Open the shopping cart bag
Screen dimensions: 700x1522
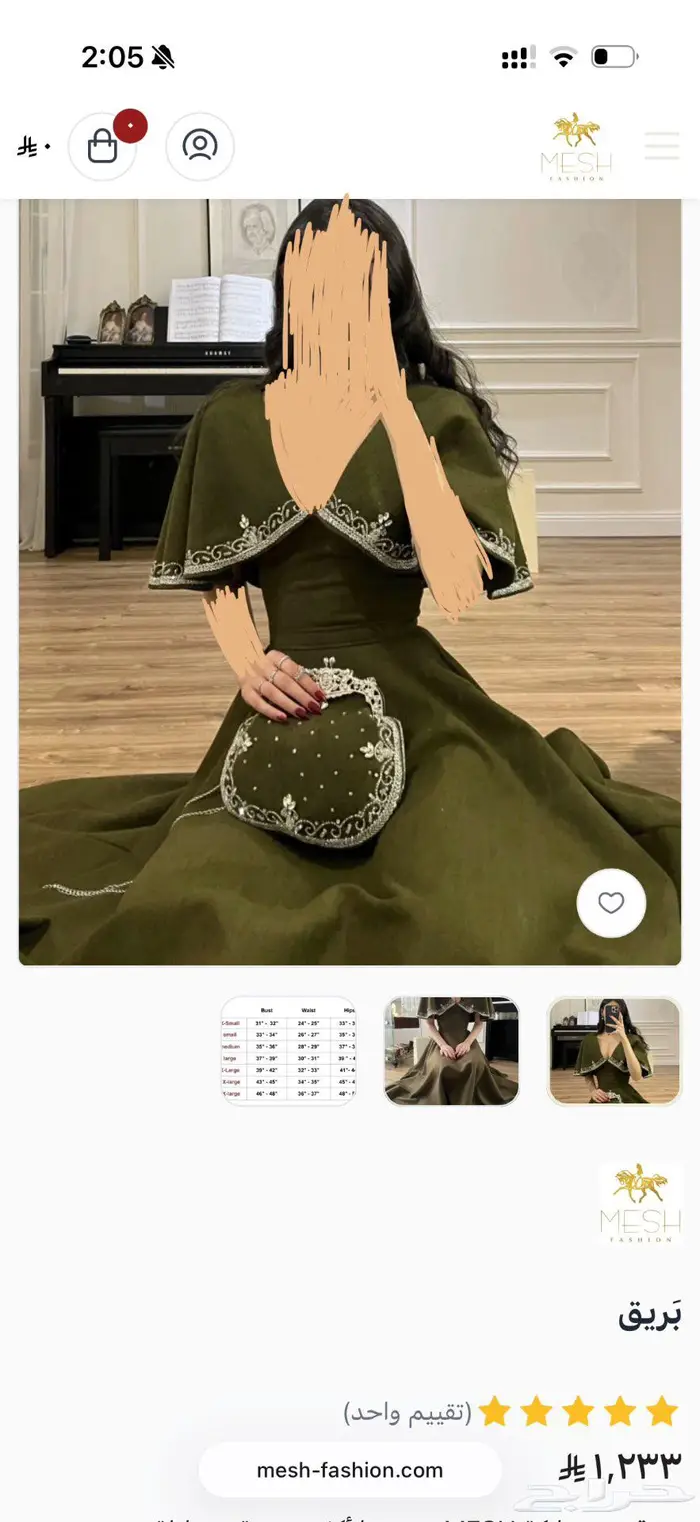[102, 147]
